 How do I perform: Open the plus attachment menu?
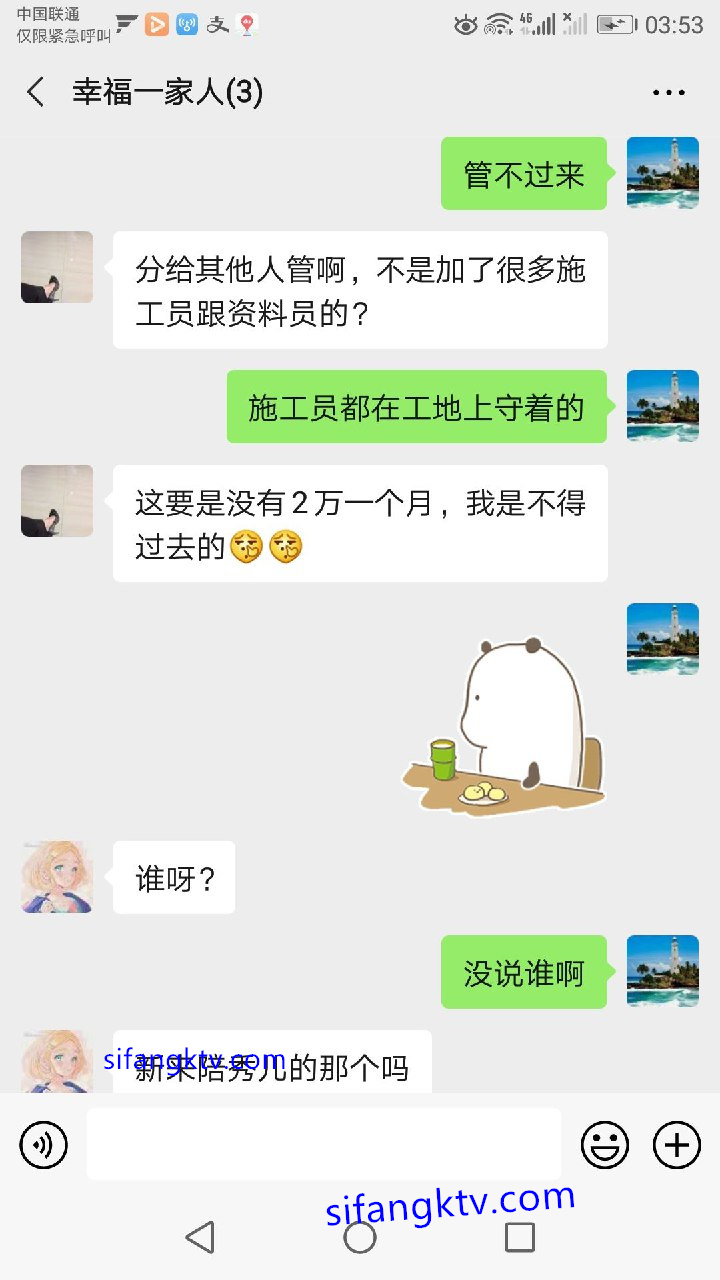click(x=677, y=1145)
